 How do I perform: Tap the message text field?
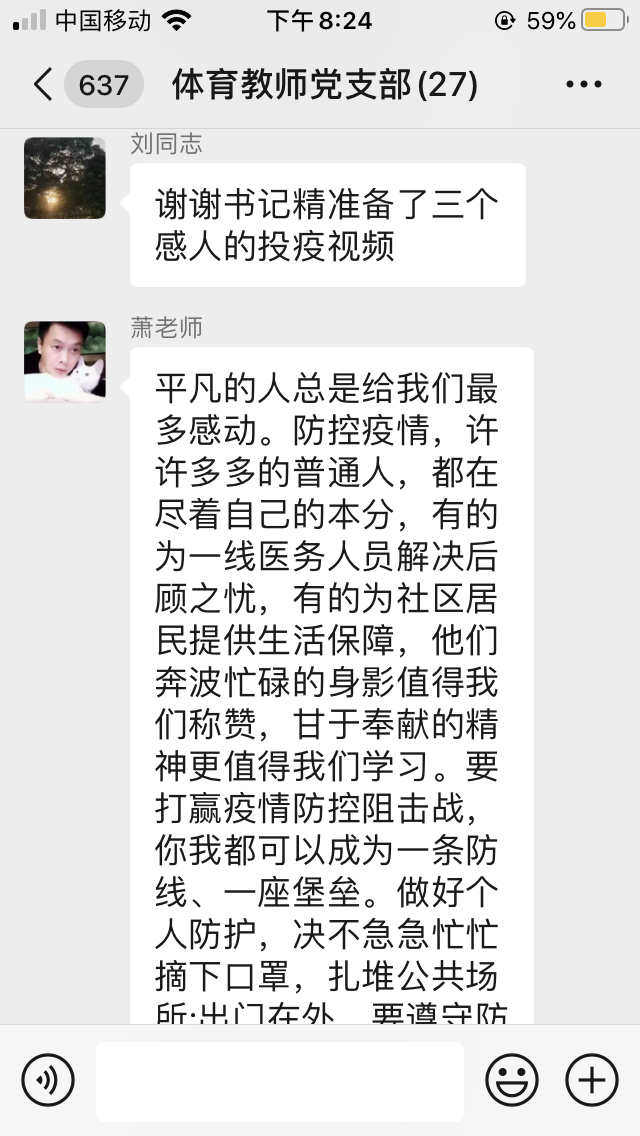point(280,1080)
